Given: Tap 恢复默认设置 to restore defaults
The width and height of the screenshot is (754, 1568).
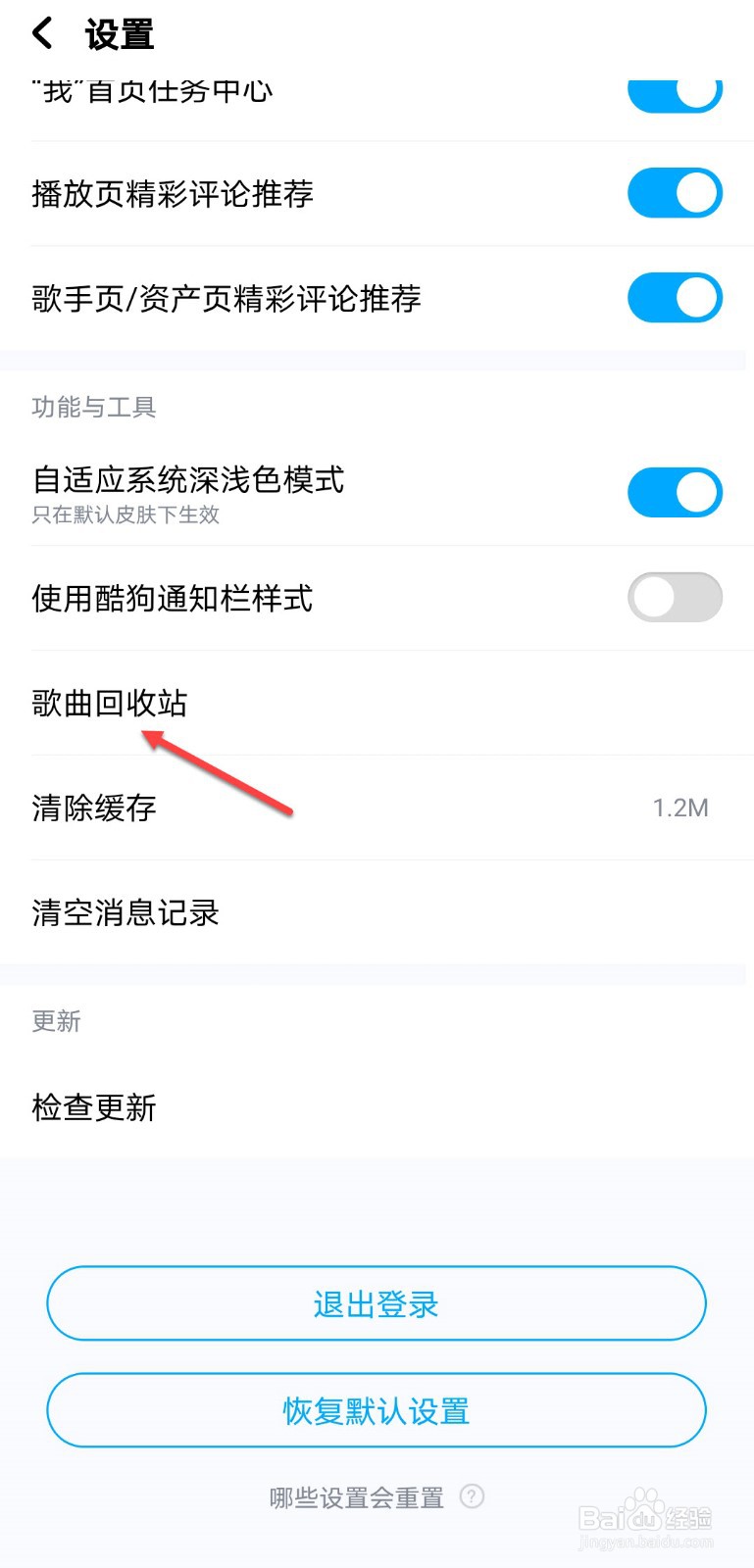Looking at the screenshot, I should point(376,1411).
